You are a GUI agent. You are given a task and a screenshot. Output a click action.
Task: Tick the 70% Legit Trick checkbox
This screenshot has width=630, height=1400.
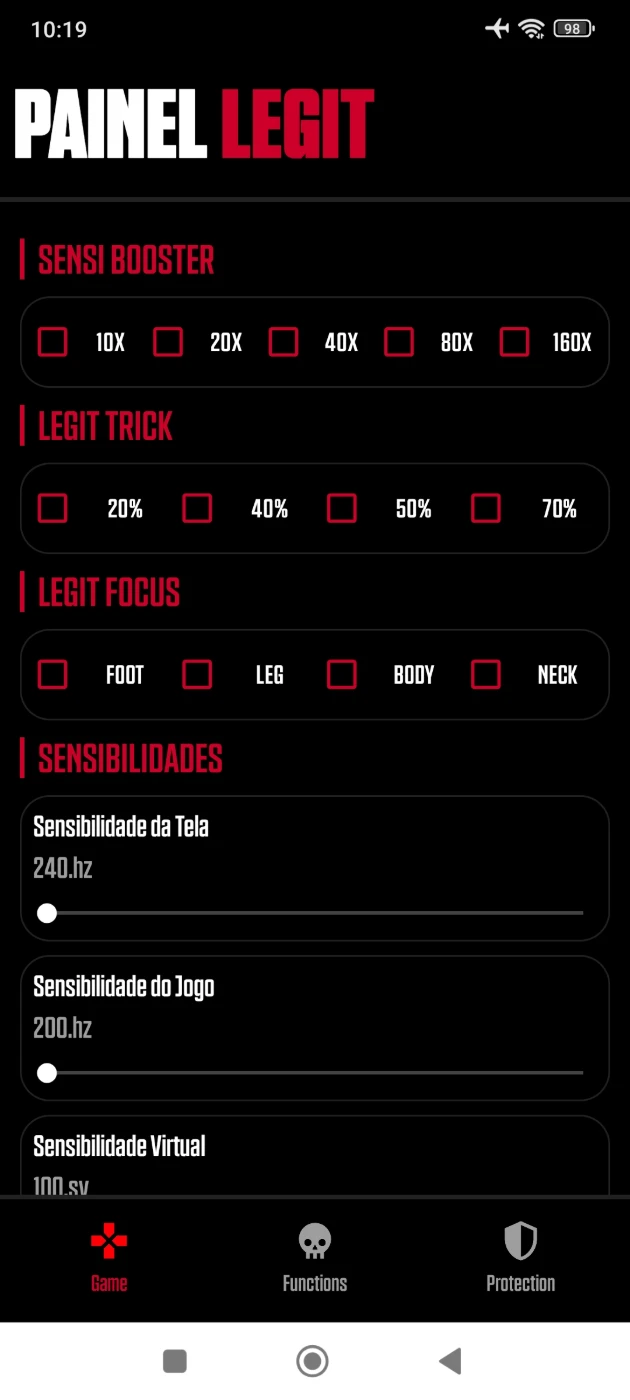[x=486, y=508]
